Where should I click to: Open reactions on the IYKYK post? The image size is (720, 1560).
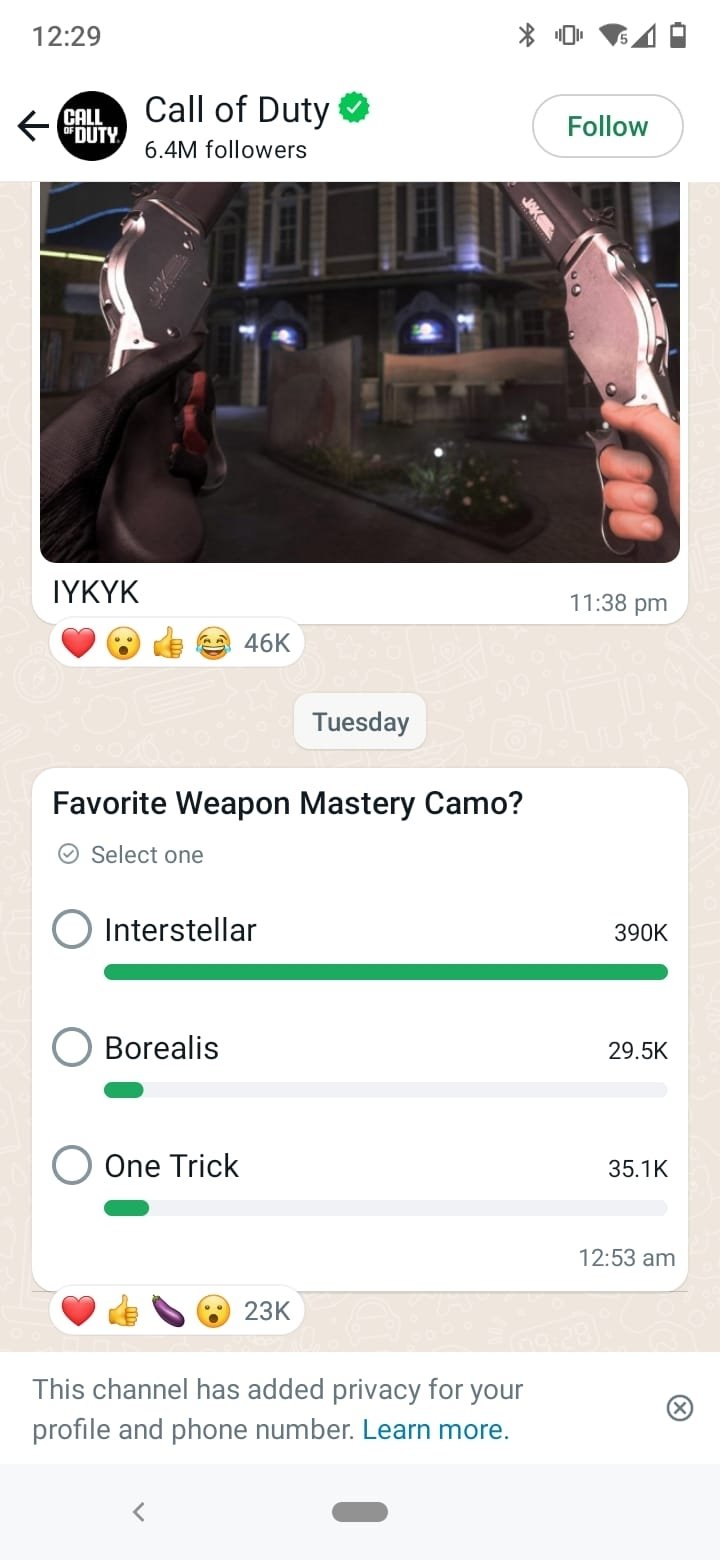pos(176,643)
